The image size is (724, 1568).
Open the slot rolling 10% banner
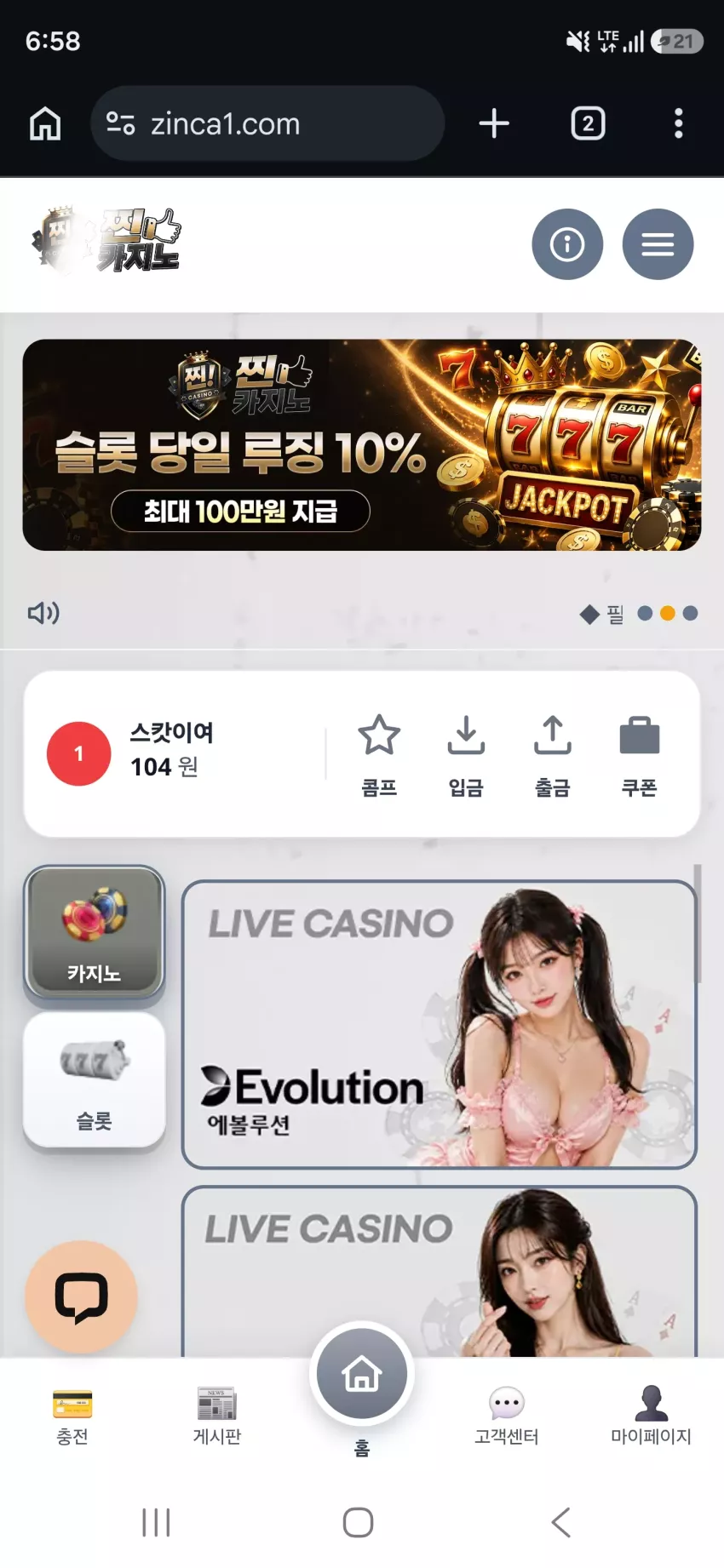pyautogui.click(x=362, y=444)
